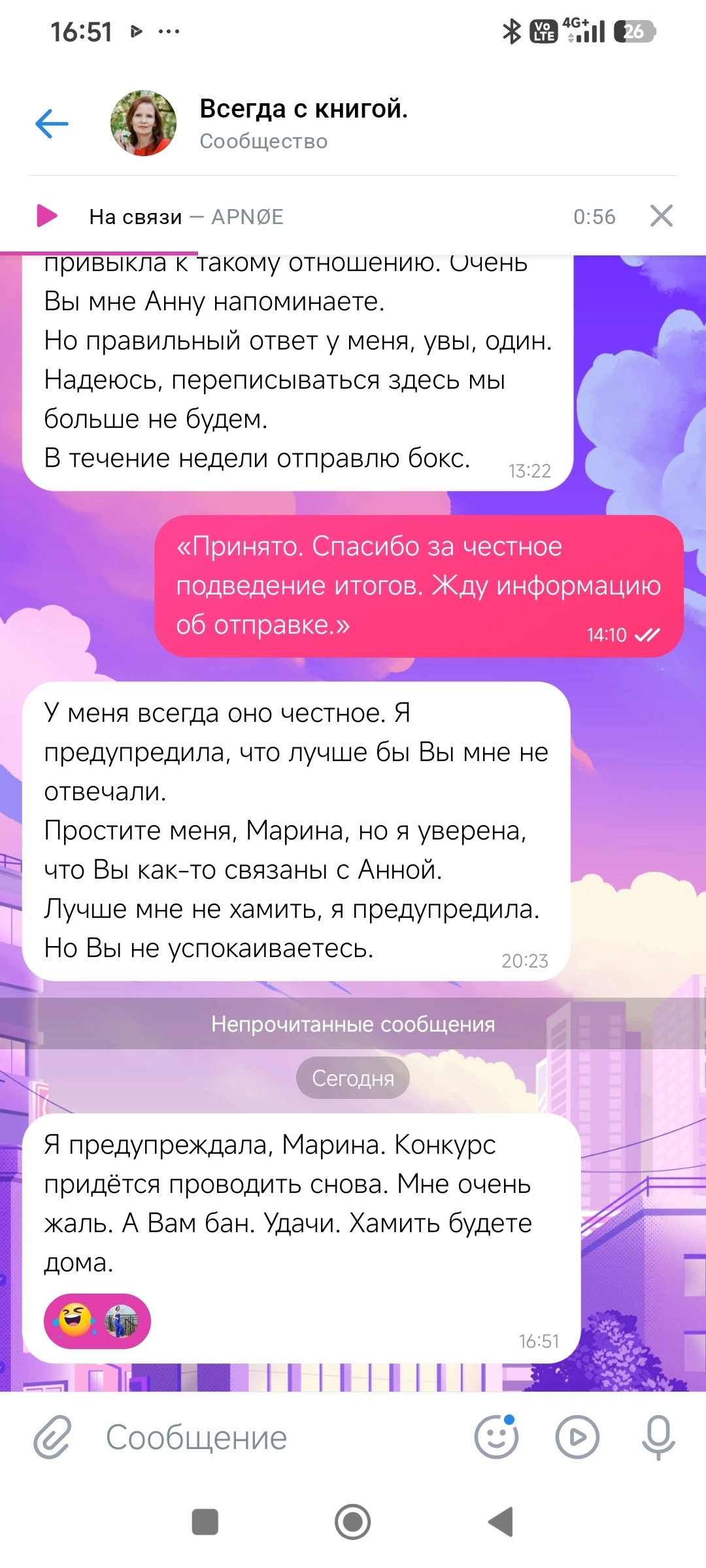Image resolution: width=706 pixels, height=1568 pixels.
Task: Open the «Всегда с книгой.» chat title
Action: coord(303,108)
